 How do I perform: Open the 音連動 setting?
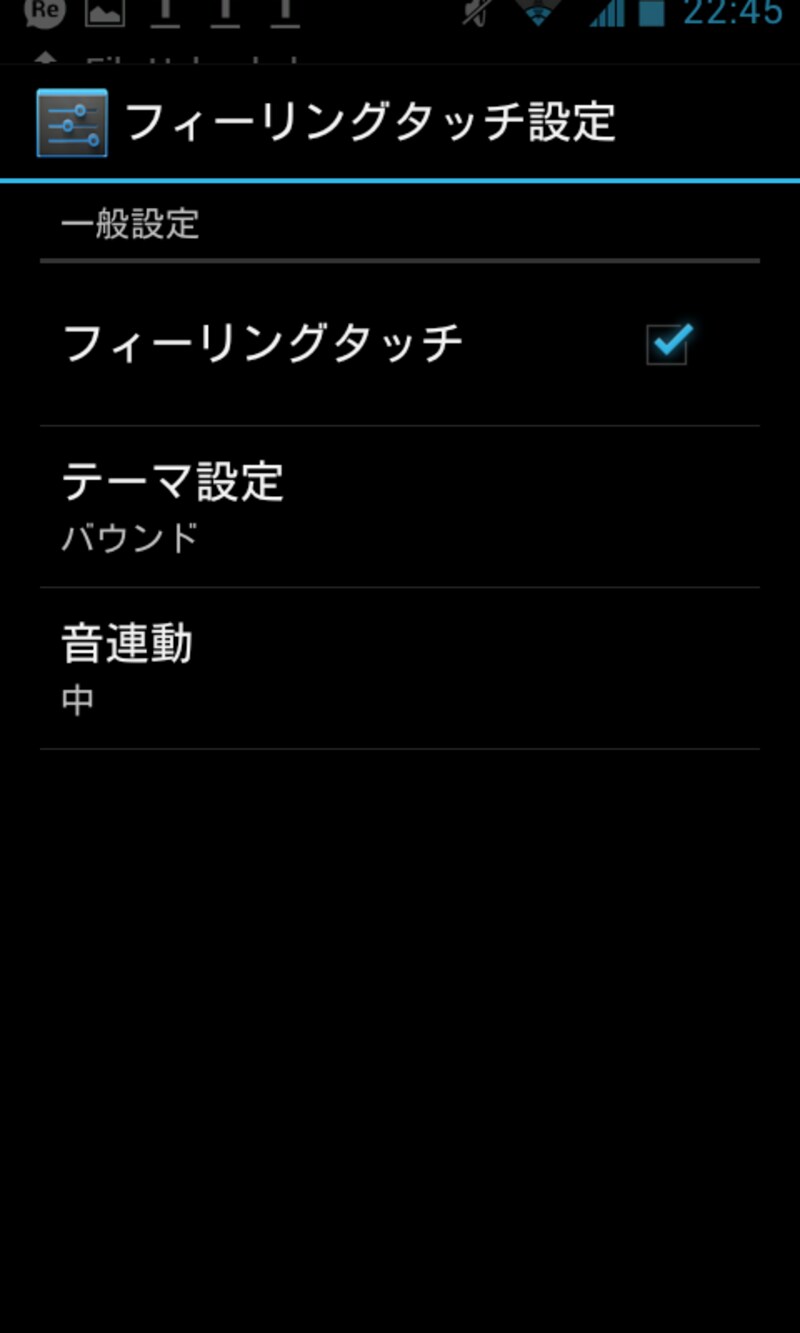click(400, 668)
